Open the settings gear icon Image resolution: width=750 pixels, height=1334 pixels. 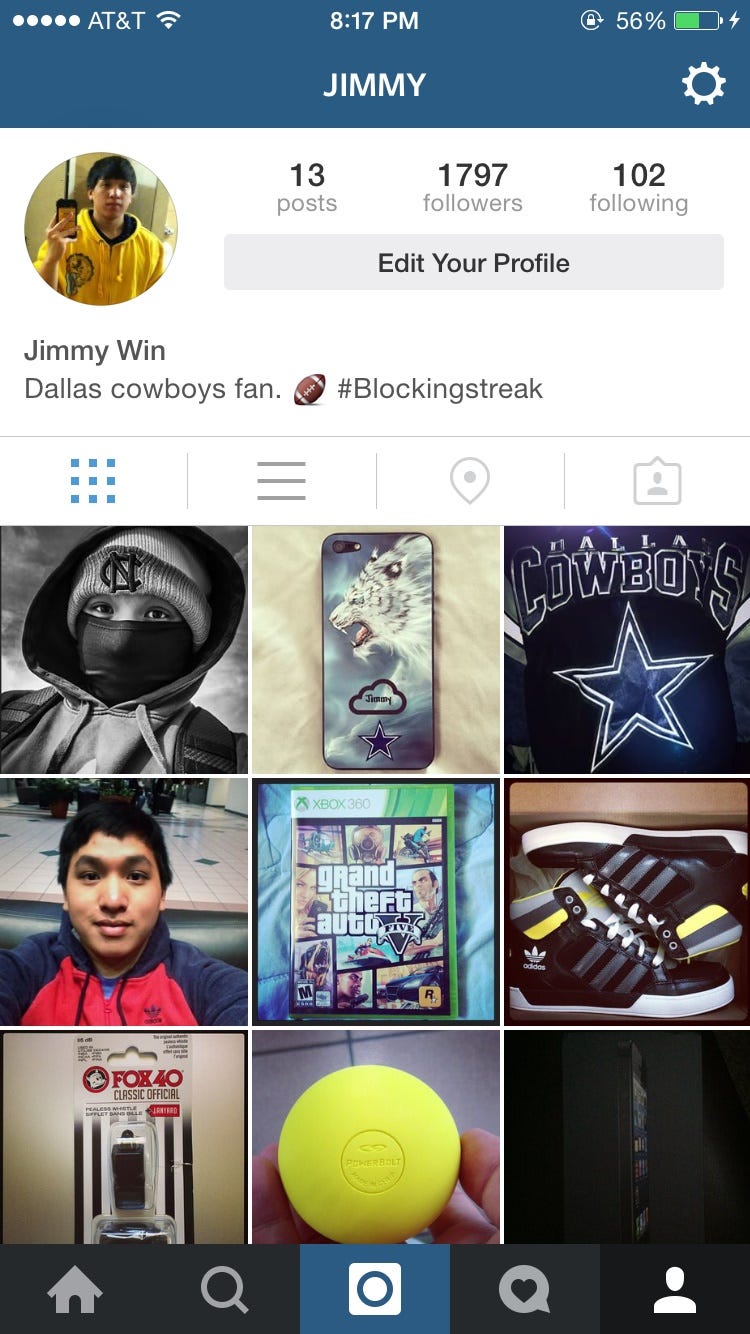click(x=703, y=84)
